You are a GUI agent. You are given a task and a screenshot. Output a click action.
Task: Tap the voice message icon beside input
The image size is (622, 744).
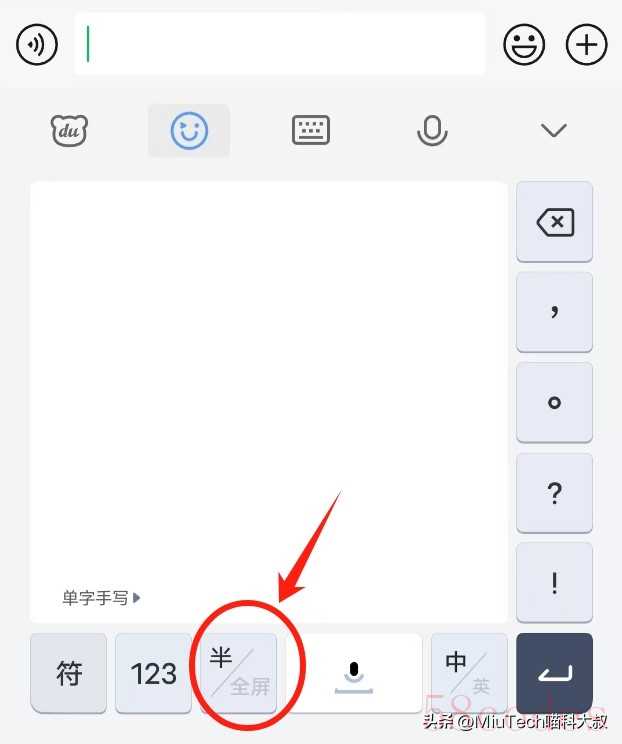(37, 44)
